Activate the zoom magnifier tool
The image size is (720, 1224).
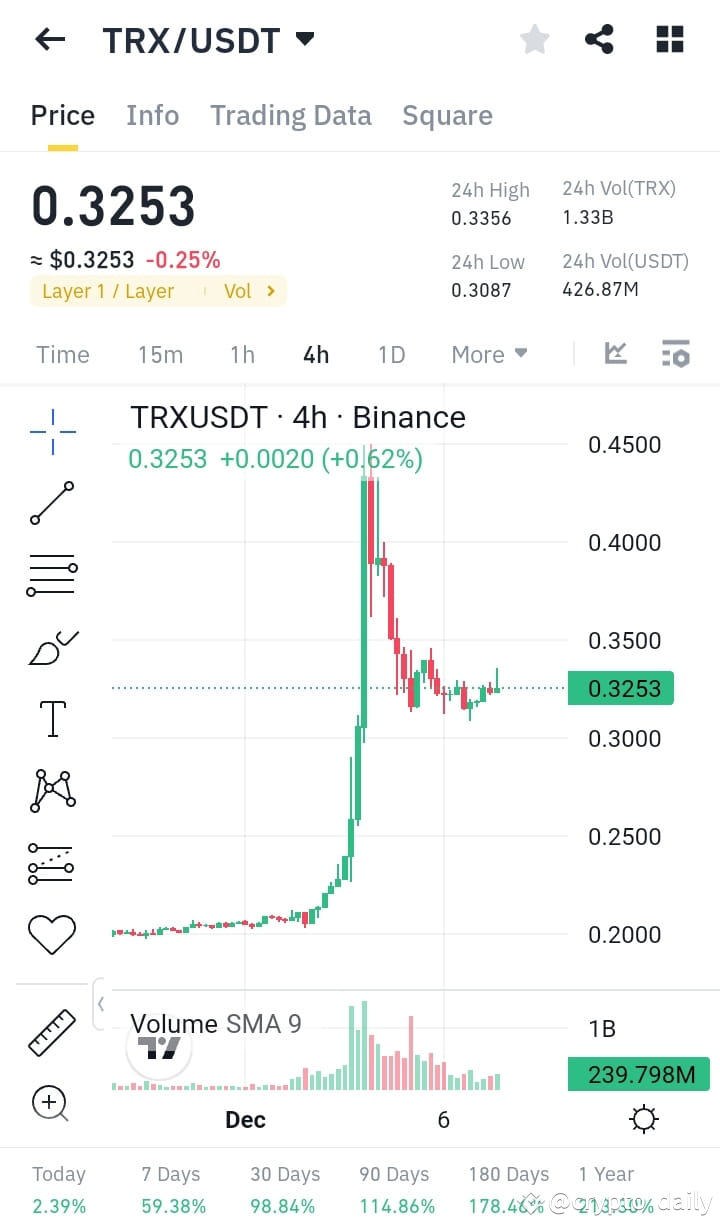51,1103
